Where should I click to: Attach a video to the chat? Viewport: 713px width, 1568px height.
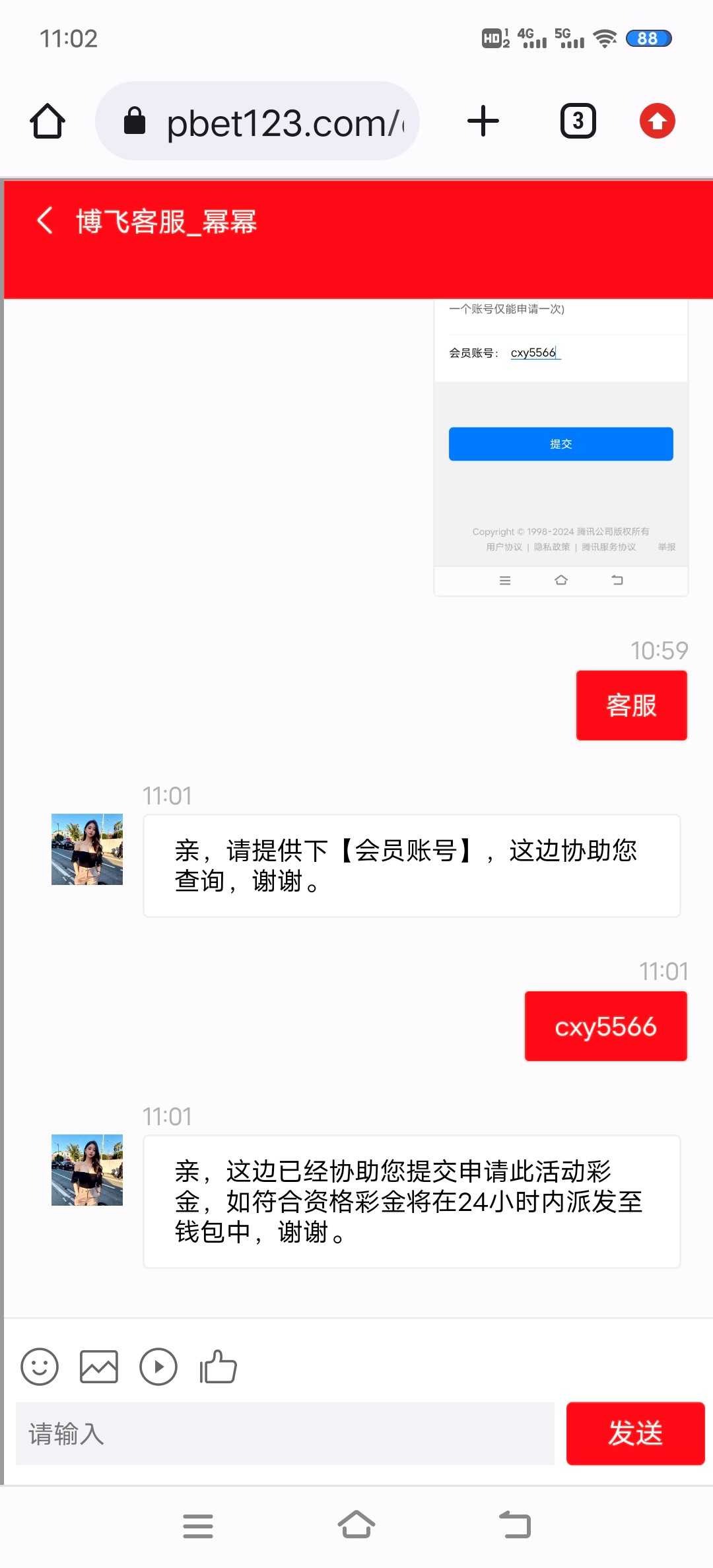point(158,1366)
